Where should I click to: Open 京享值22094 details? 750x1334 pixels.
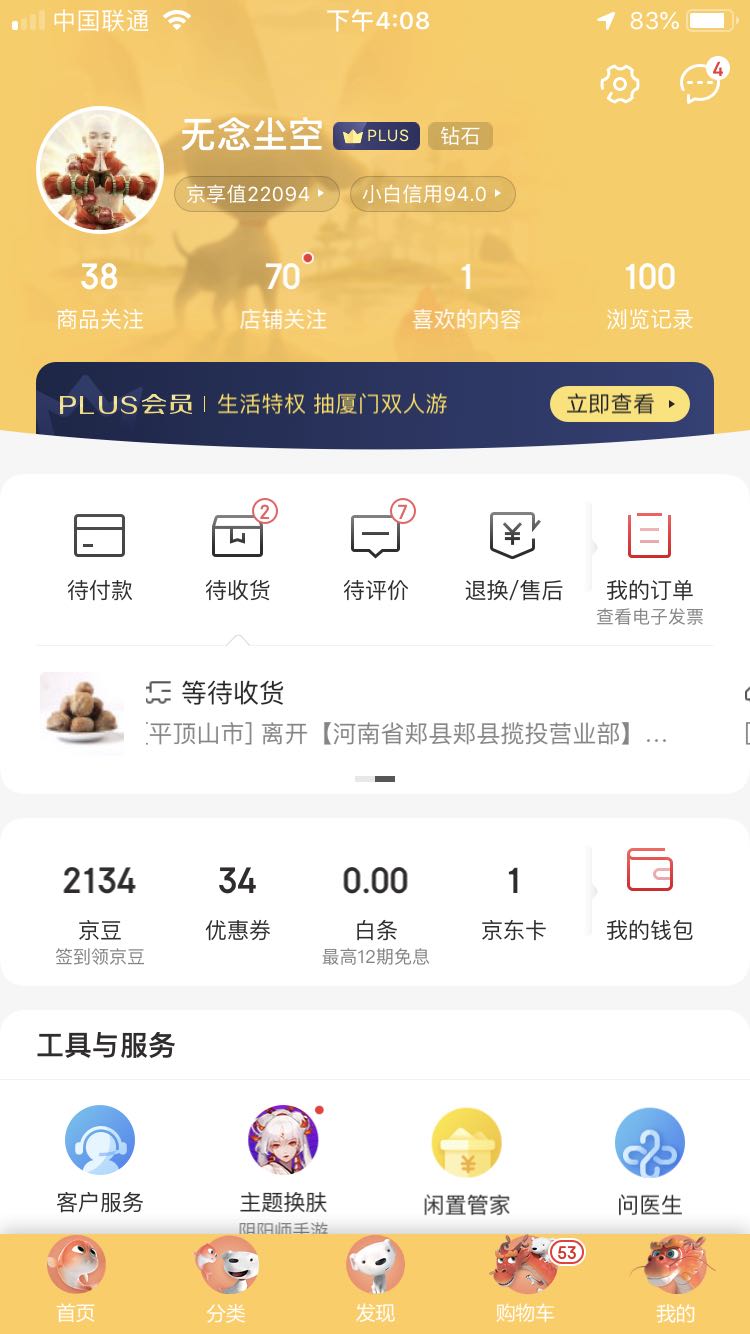[256, 194]
